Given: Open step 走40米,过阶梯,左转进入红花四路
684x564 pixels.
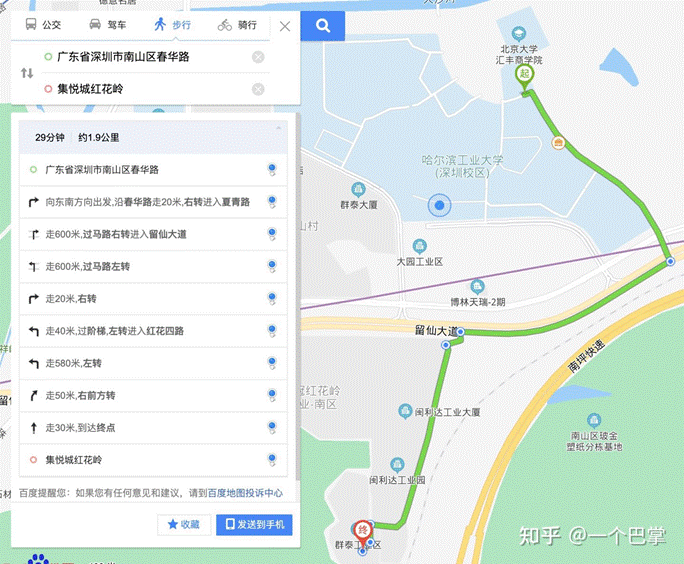Looking at the screenshot, I should [x=153, y=331].
